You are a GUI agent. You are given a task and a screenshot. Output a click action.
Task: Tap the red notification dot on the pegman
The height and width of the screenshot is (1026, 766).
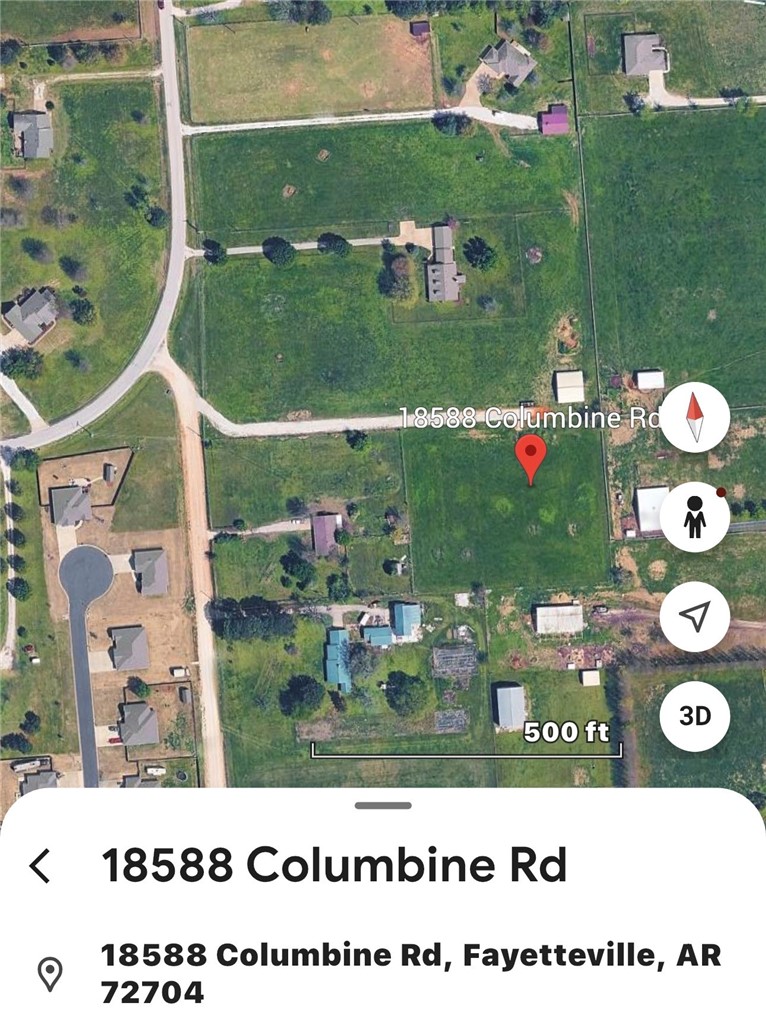click(x=720, y=491)
